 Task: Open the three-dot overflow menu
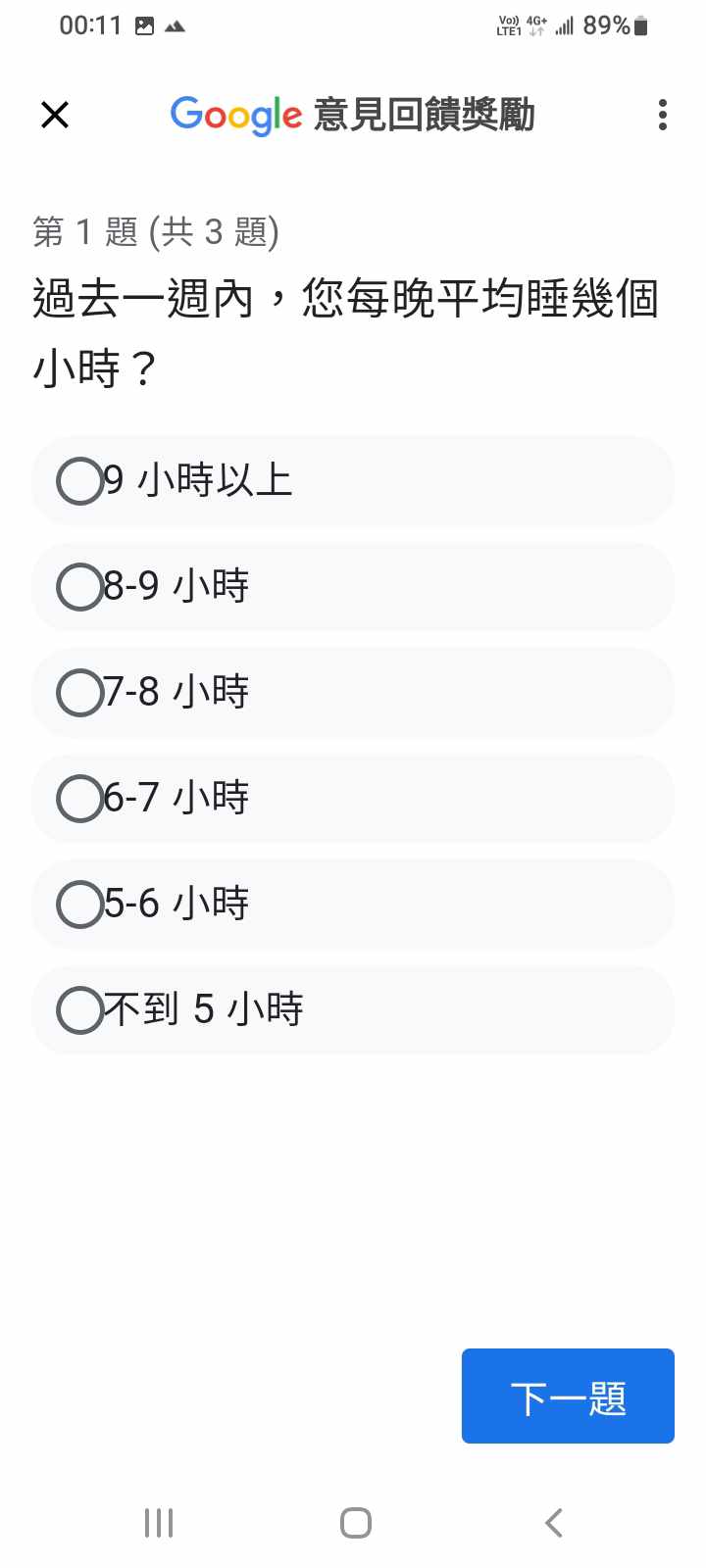pyautogui.click(x=663, y=115)
